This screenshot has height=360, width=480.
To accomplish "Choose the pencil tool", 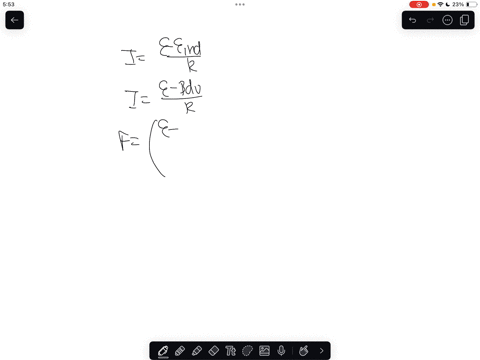I will click(197, 351).
